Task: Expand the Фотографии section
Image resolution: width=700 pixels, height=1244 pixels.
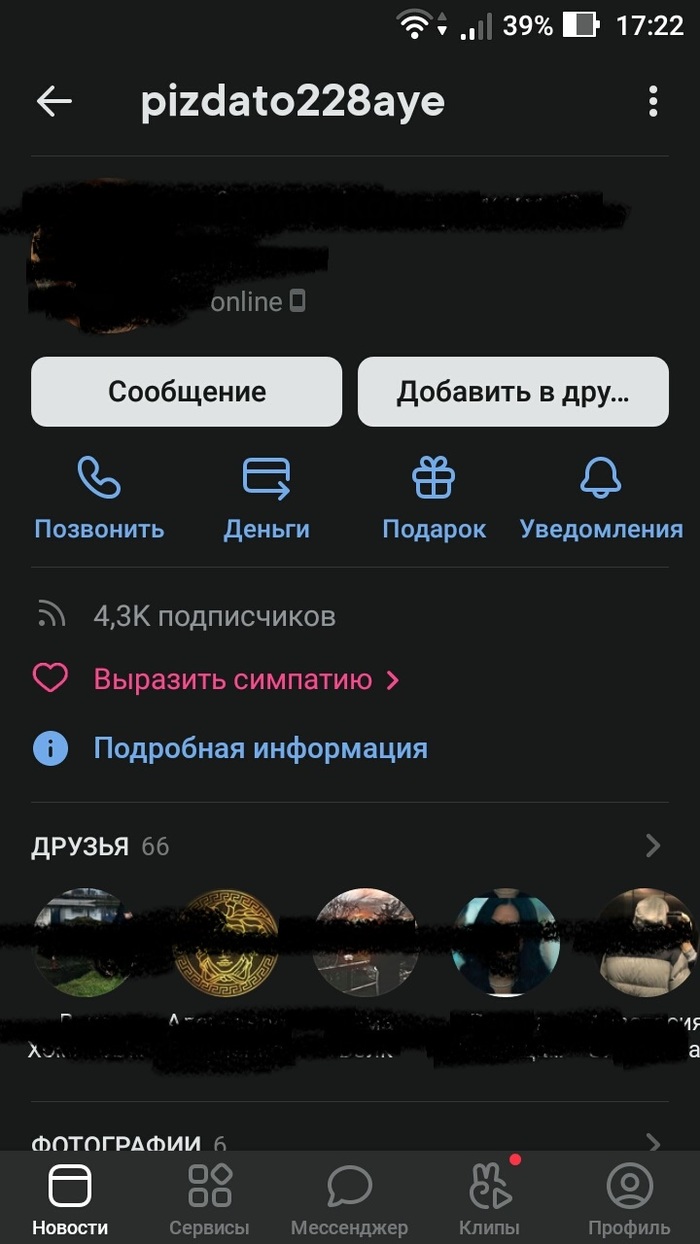Action: [x=652, y=1142]
